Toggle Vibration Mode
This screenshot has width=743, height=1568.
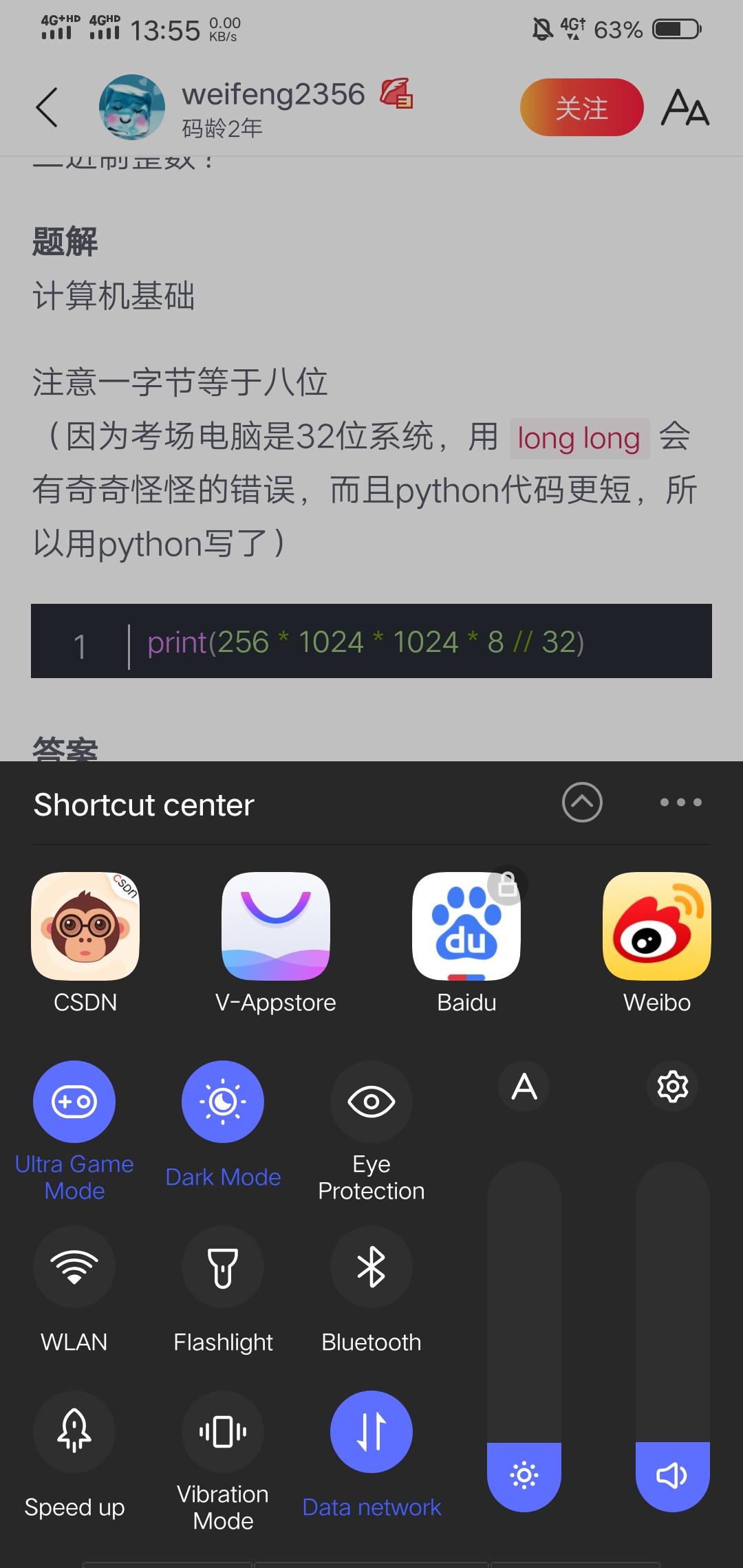[x=223, y=1432]
